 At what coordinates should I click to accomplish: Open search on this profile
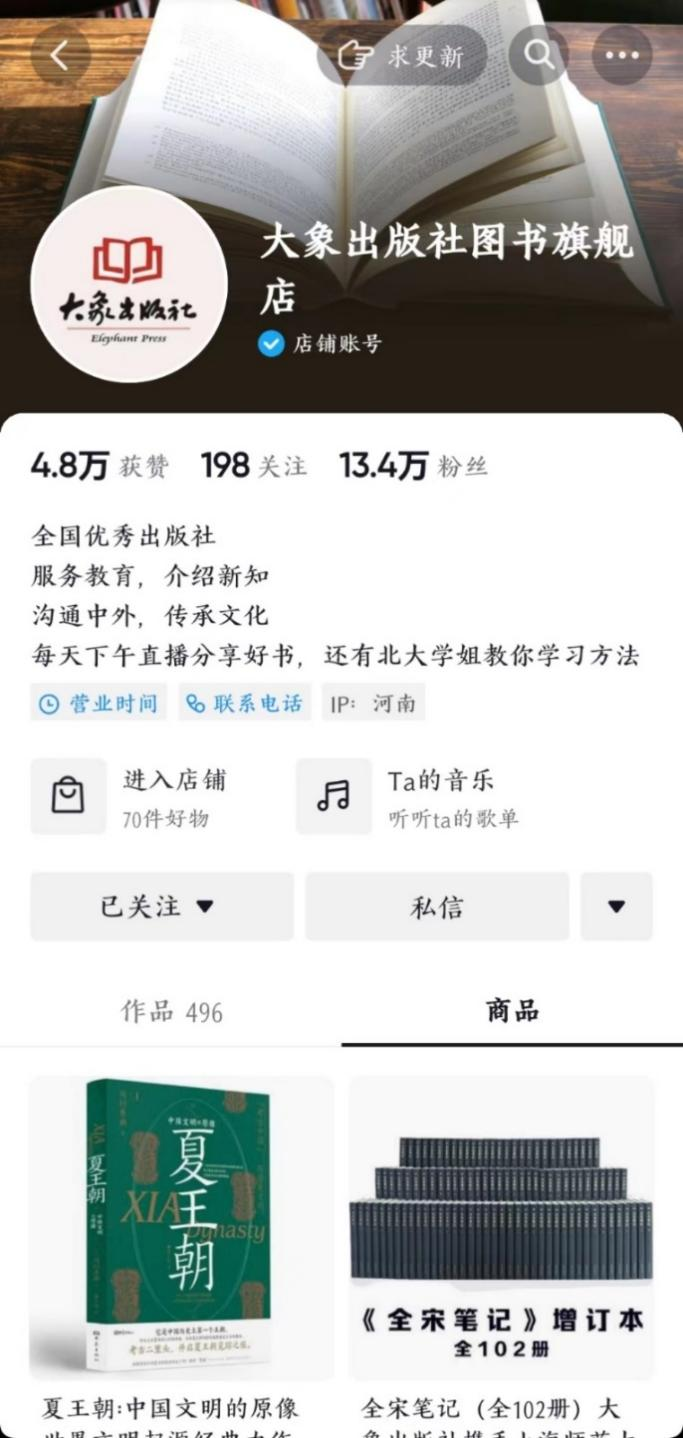(x=538, y=56)
